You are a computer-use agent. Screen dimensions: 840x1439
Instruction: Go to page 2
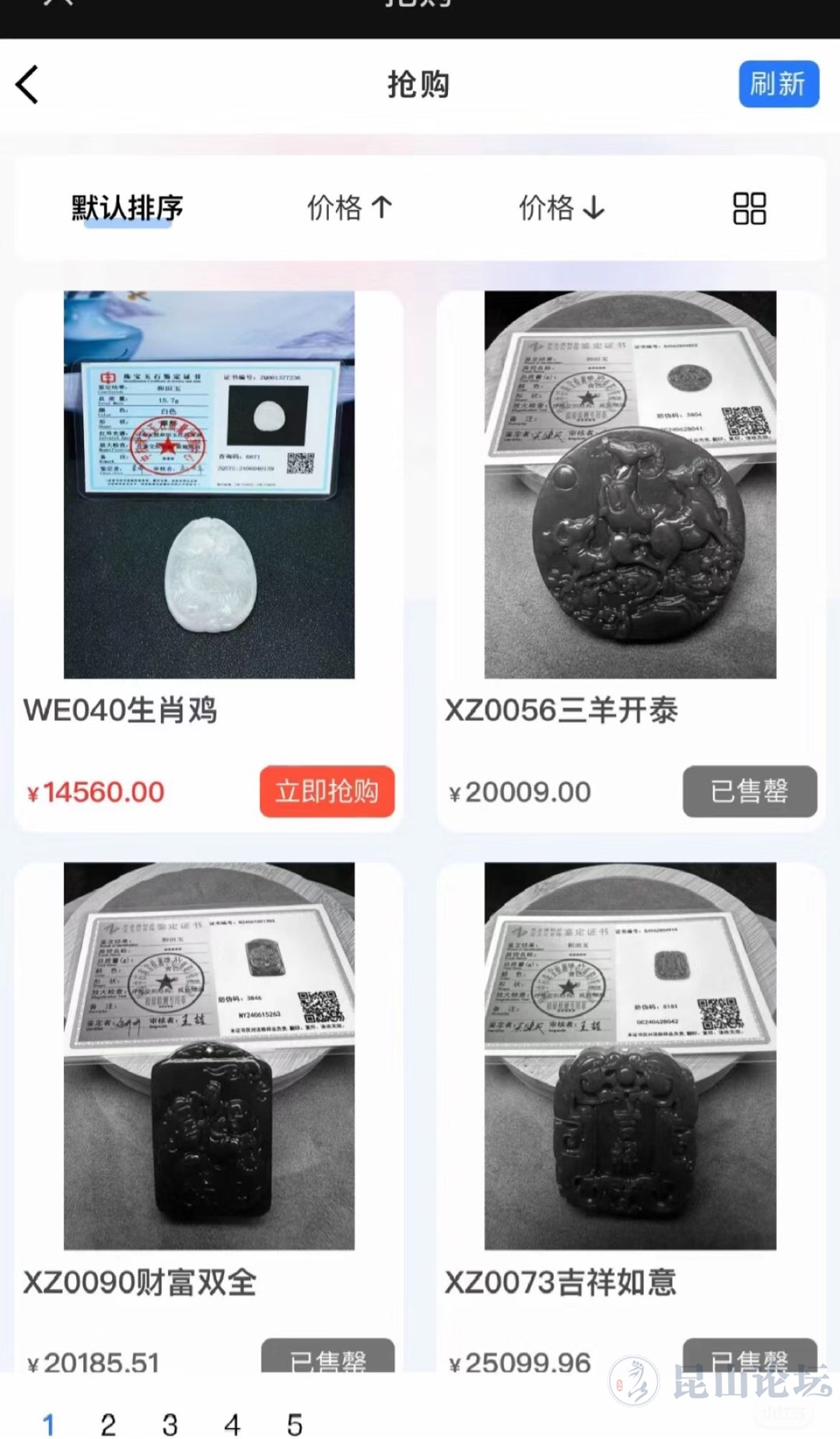108,1425
